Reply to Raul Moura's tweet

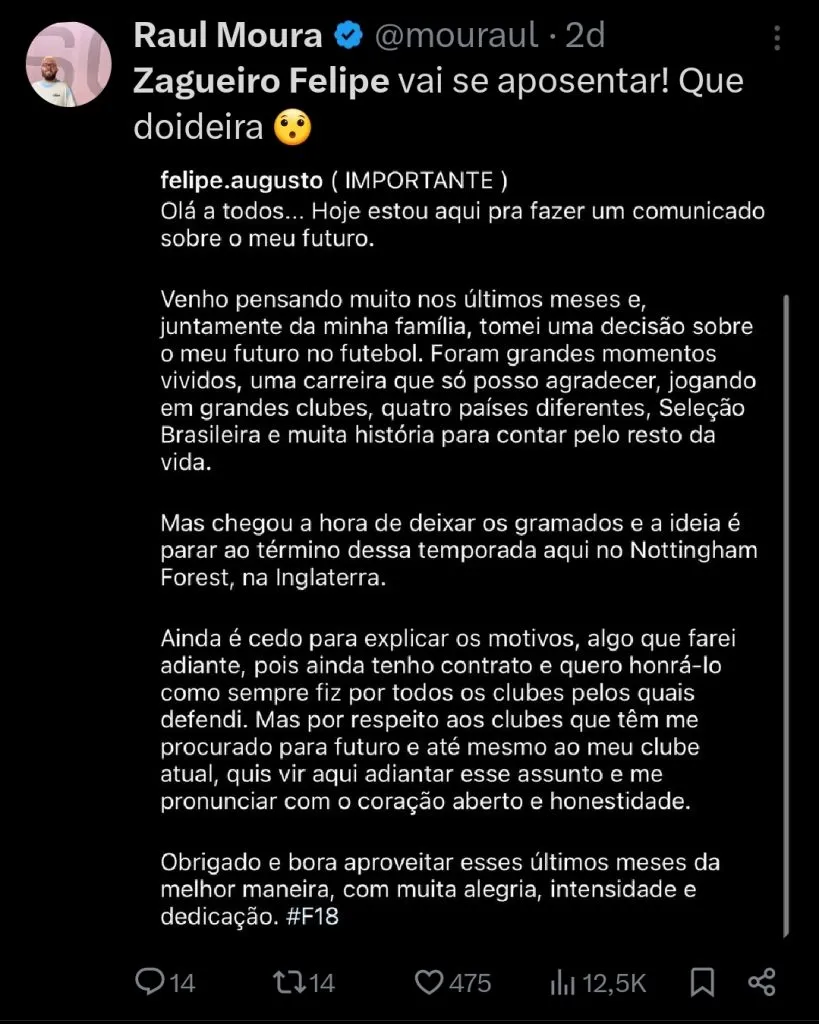[150, 983]
